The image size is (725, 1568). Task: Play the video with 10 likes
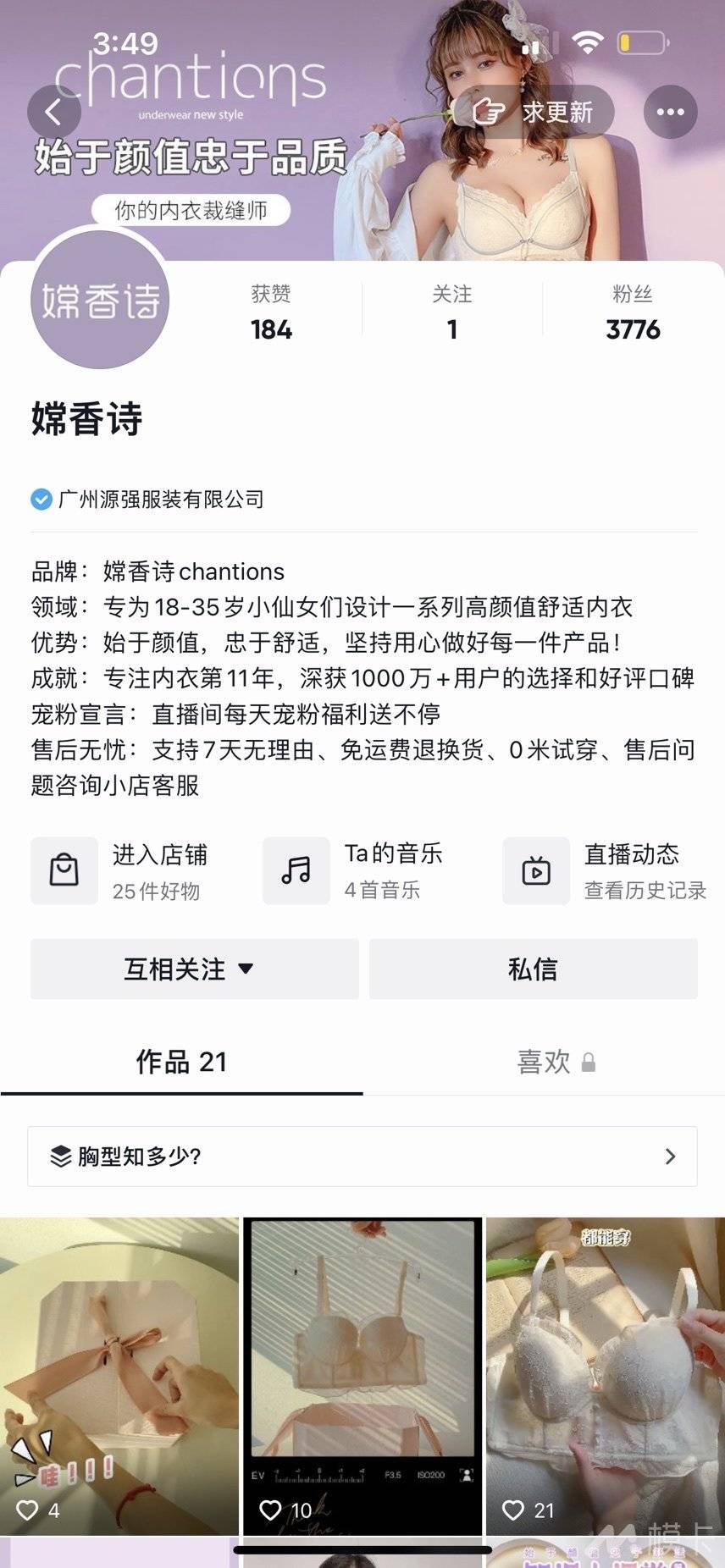coord(362,1376)
